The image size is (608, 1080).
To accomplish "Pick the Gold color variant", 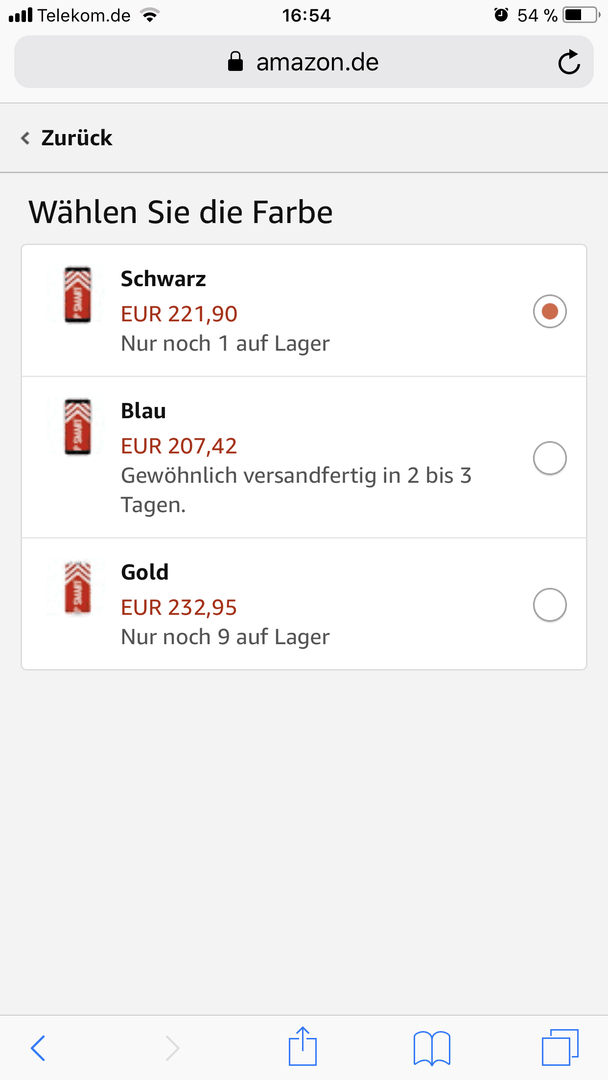I will click(x=304, y=603).
